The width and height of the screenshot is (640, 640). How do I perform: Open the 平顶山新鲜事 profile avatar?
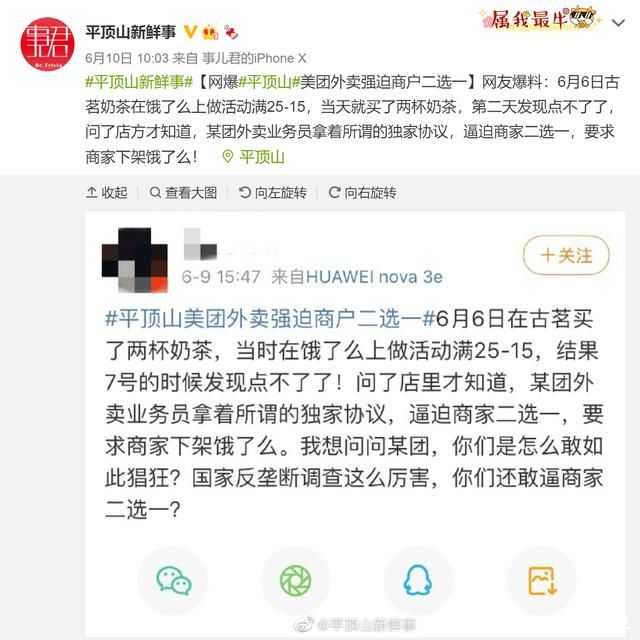click(43, 44)
